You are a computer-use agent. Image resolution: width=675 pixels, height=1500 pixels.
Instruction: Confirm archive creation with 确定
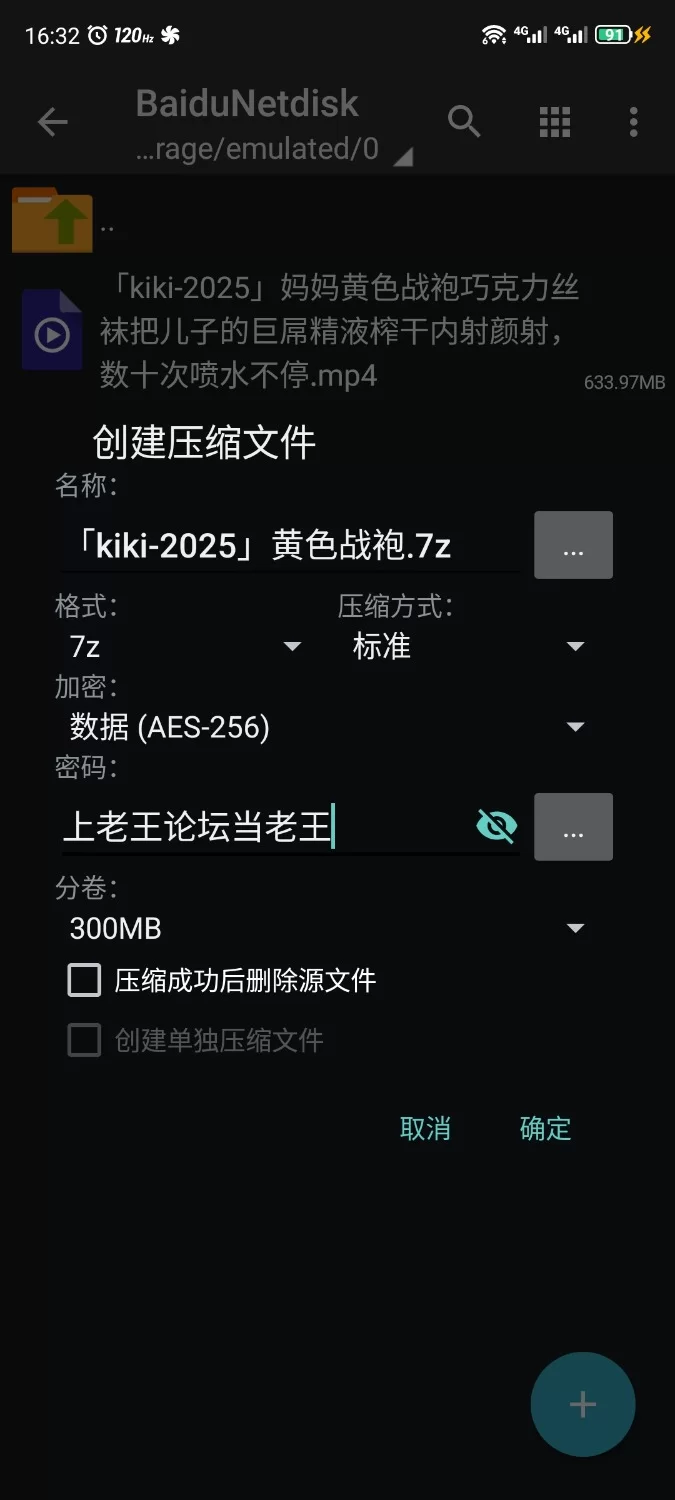[545, 1128]
